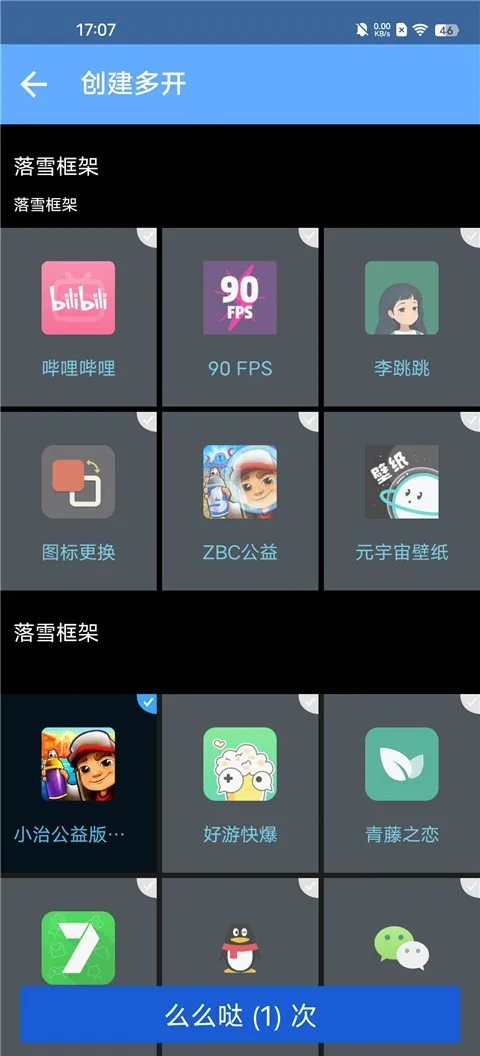Pick the 李跳跳 app tile

(x=402, y=317)
